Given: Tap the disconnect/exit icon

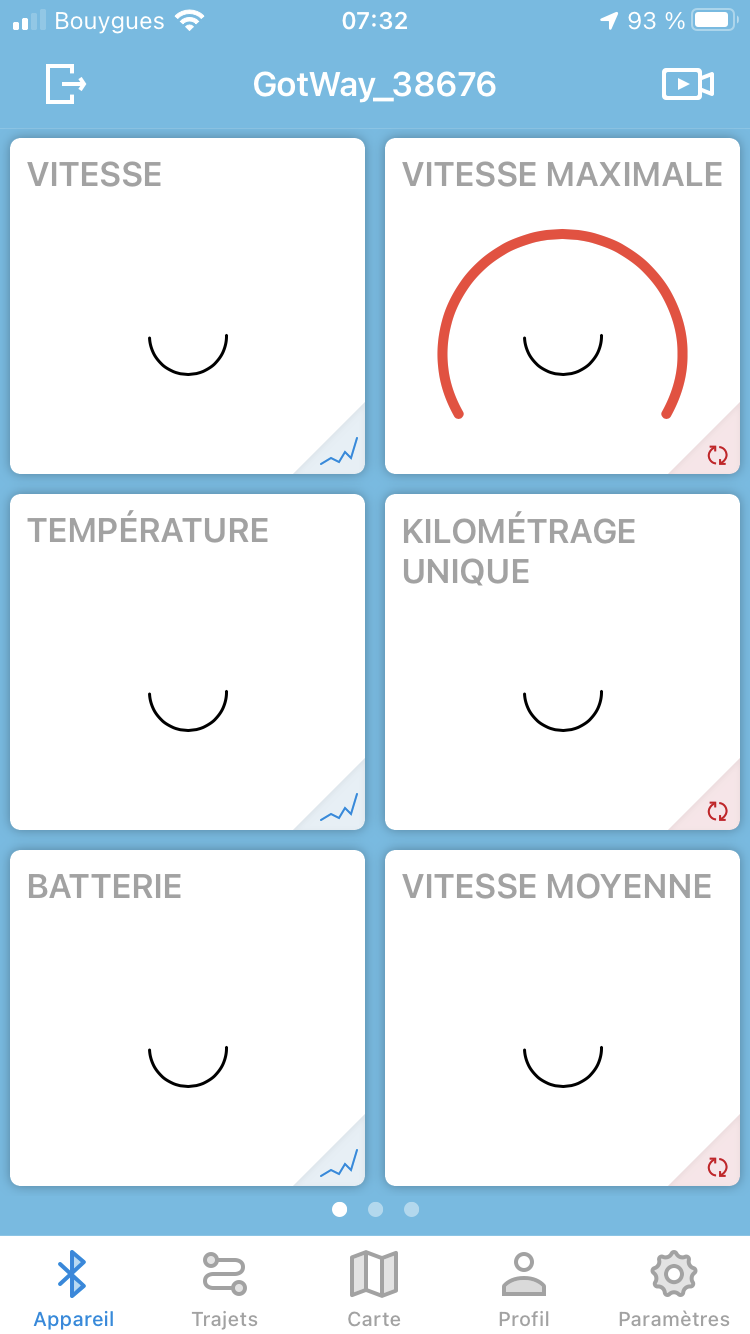Looking at the screenshot, I should 66,84.
